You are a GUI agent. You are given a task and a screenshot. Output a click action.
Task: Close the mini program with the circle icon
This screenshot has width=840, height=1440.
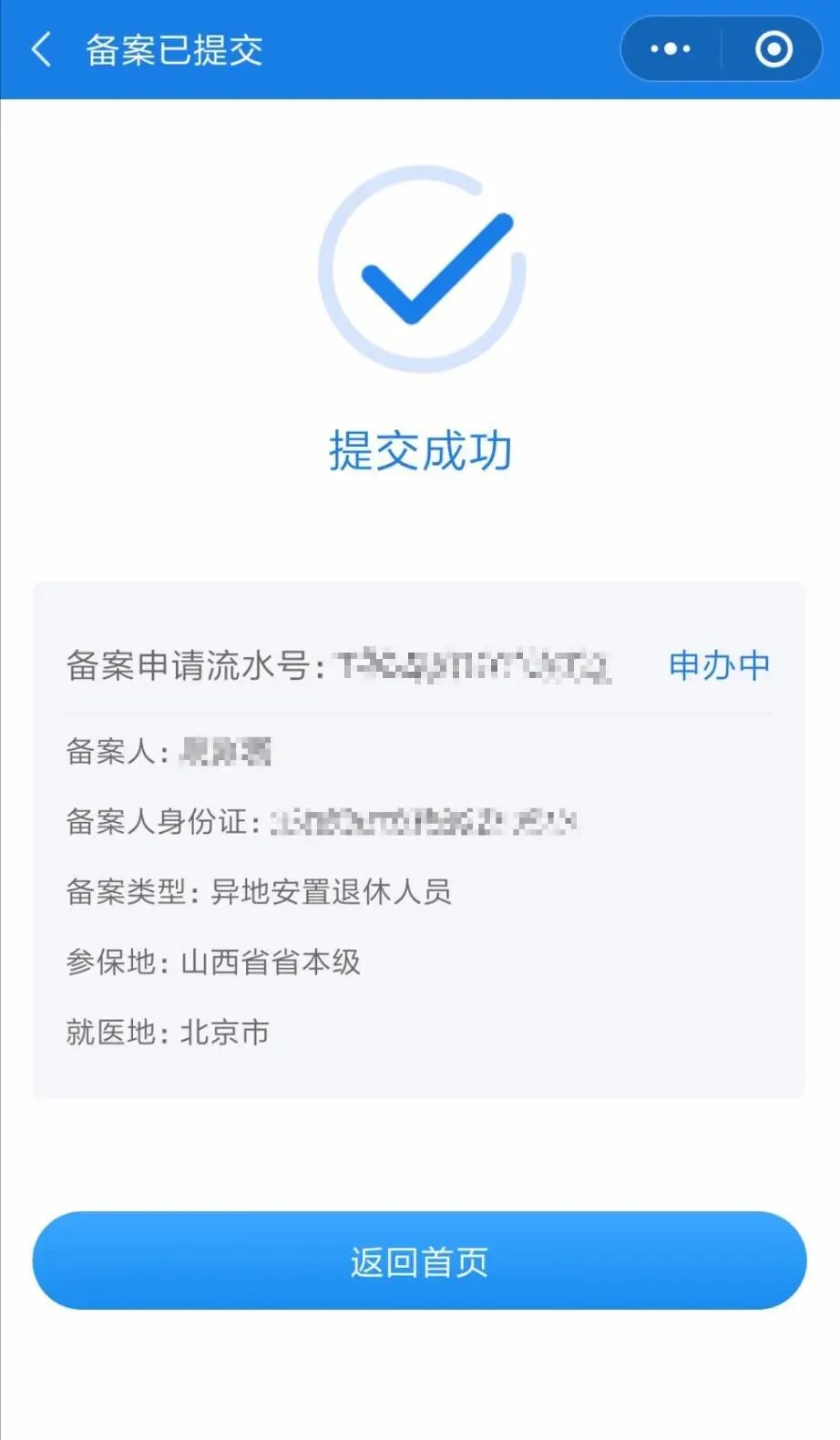[773, 49]
